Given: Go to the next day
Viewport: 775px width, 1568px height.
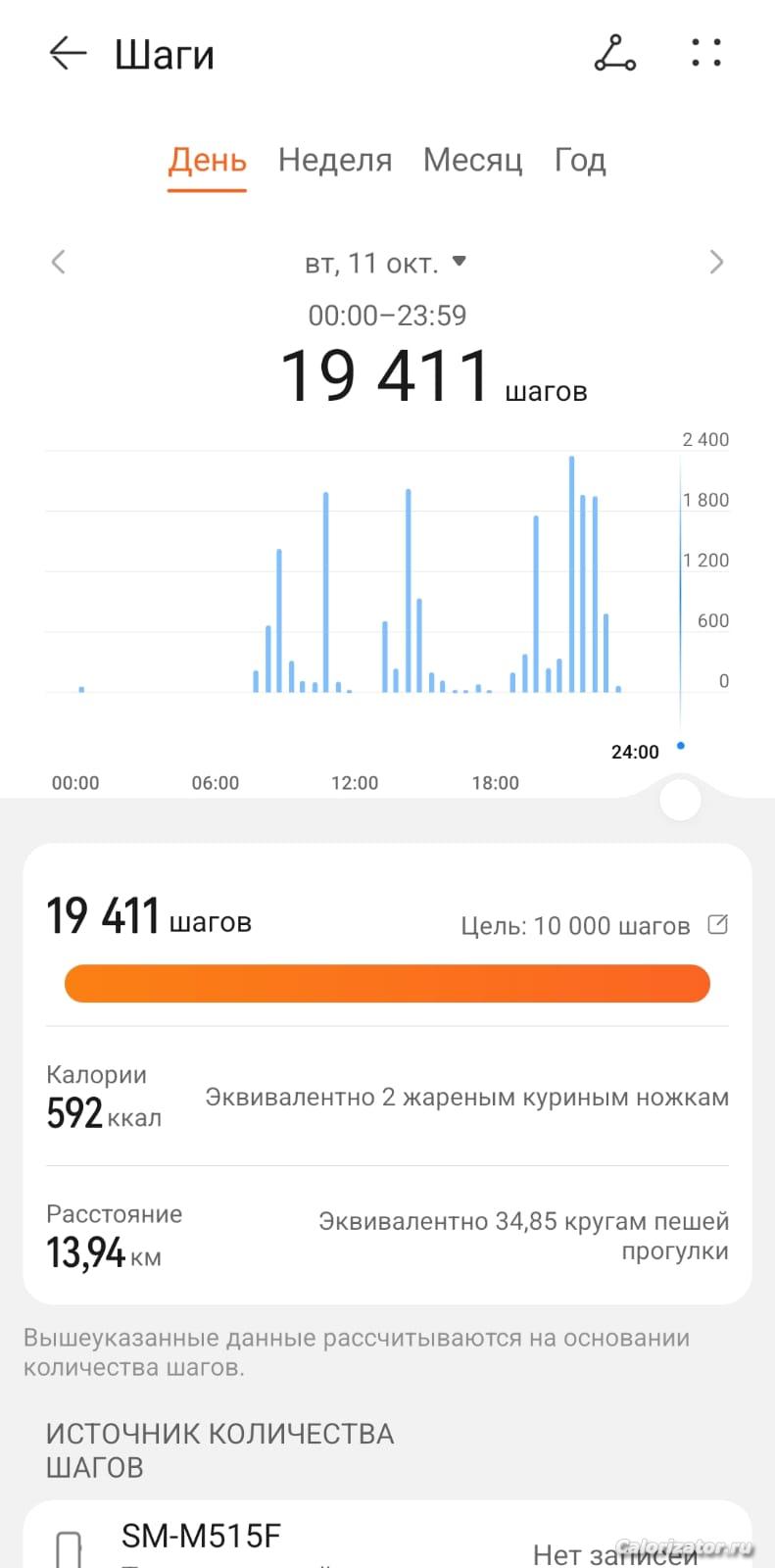Looking at the screenshot, I should click(x=716, y=262).
